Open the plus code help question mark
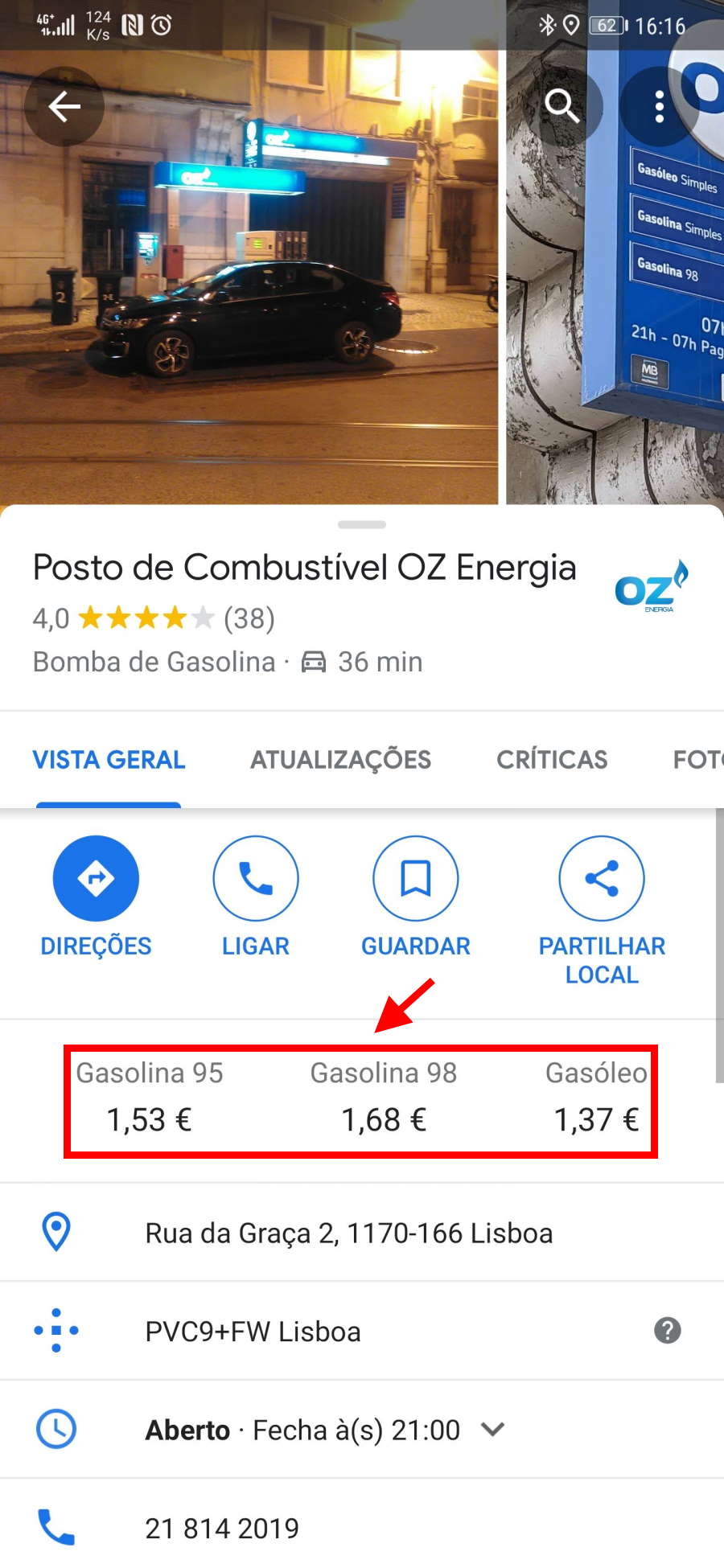The height and width of the screenshot is (1568, 724). [667, 1331]
